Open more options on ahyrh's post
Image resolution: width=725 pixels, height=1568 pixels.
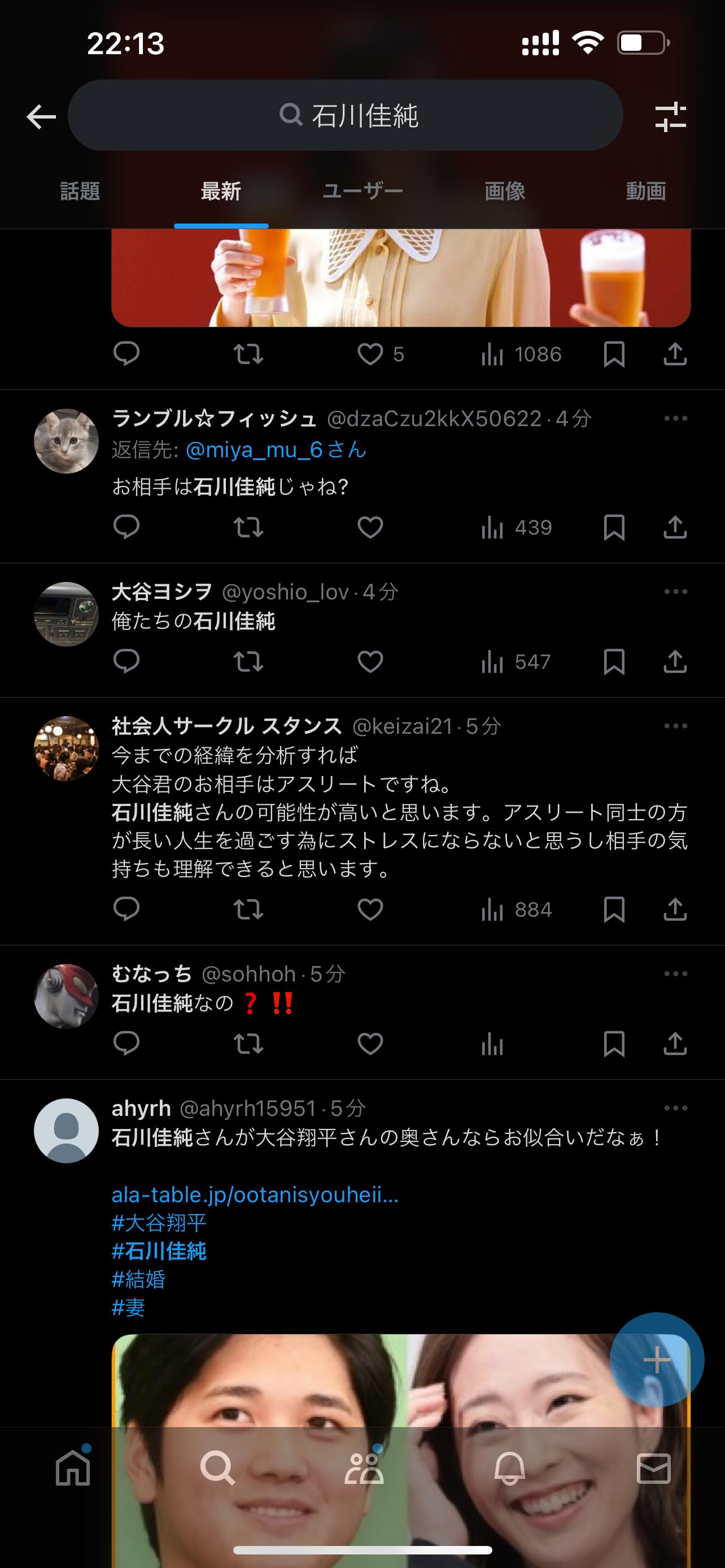coord(675,1108)
